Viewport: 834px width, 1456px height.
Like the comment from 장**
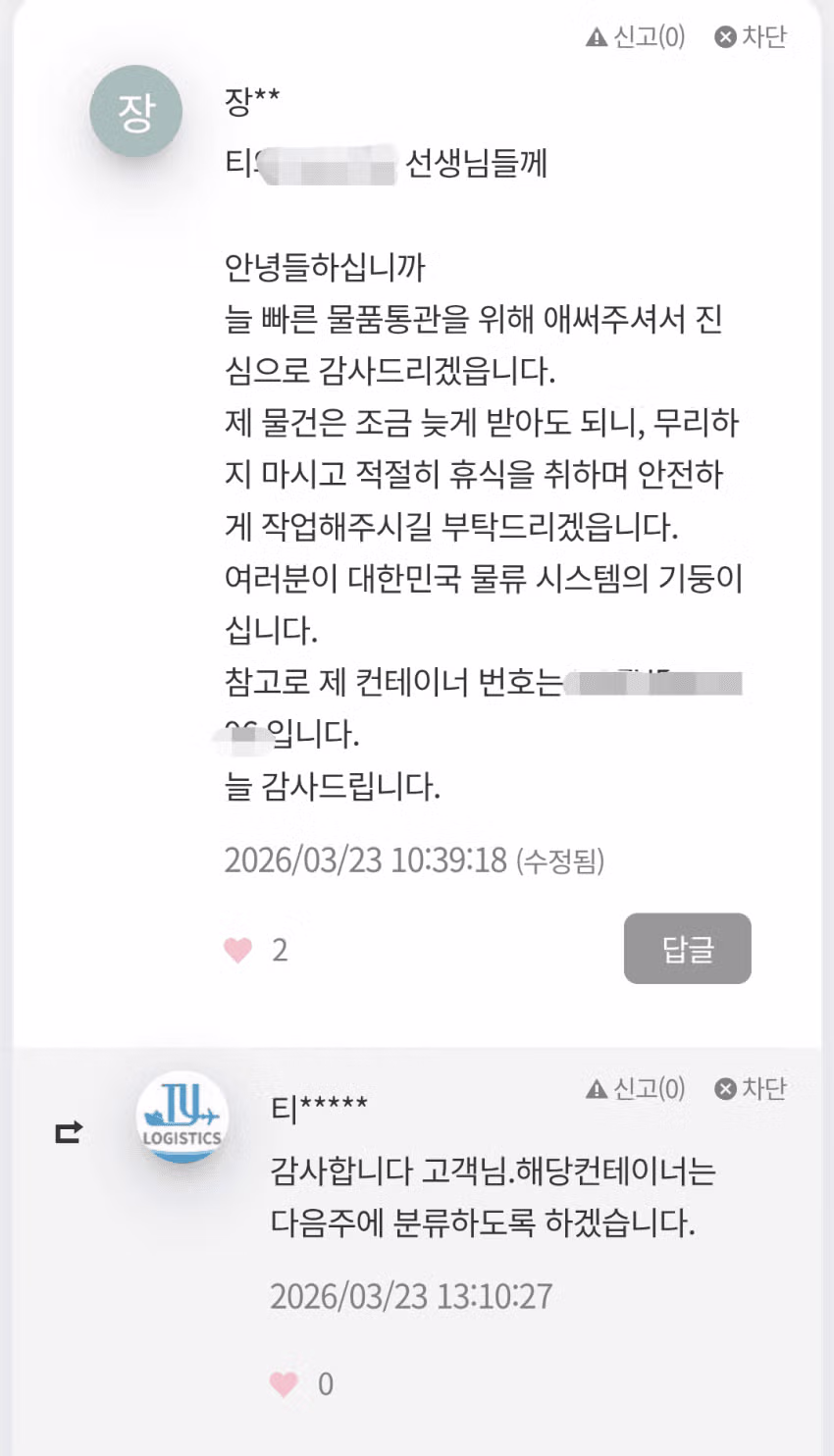click(x=238, y=950)
